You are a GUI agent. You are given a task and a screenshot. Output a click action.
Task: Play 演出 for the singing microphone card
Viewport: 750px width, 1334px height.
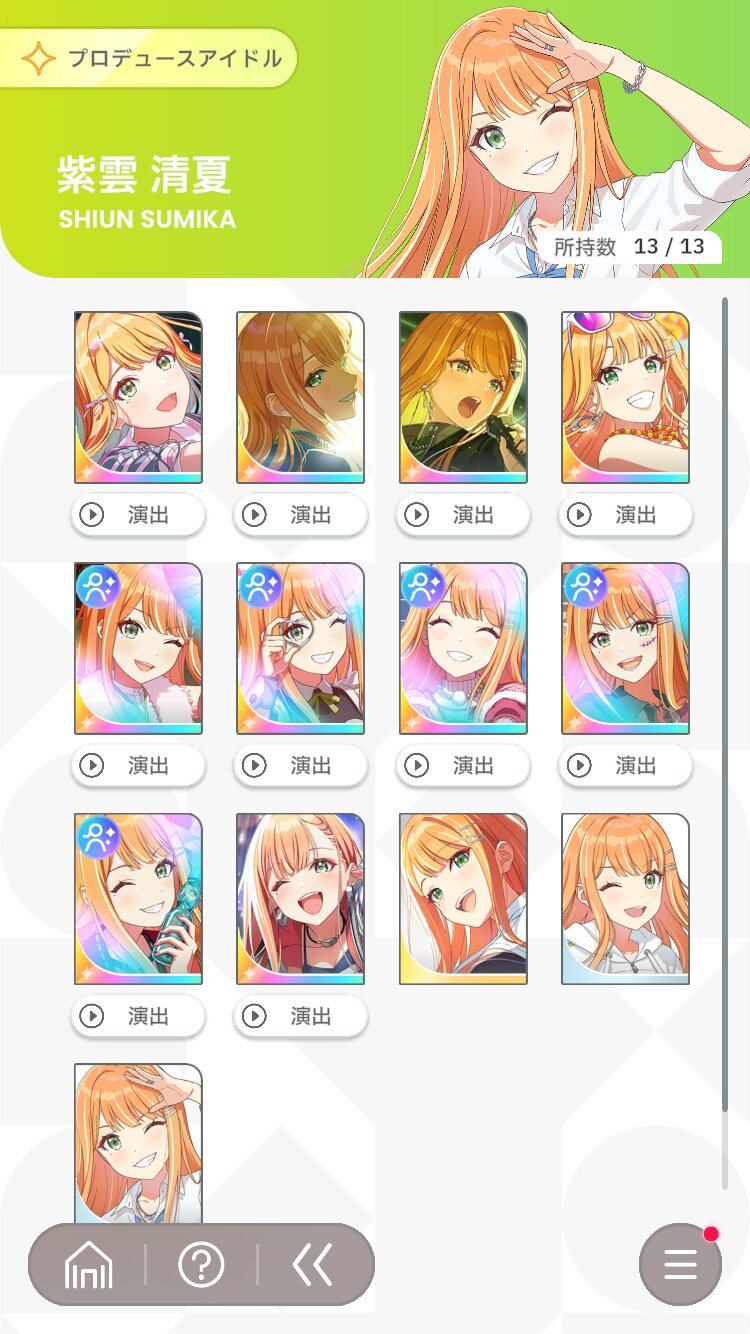(462, 515)
